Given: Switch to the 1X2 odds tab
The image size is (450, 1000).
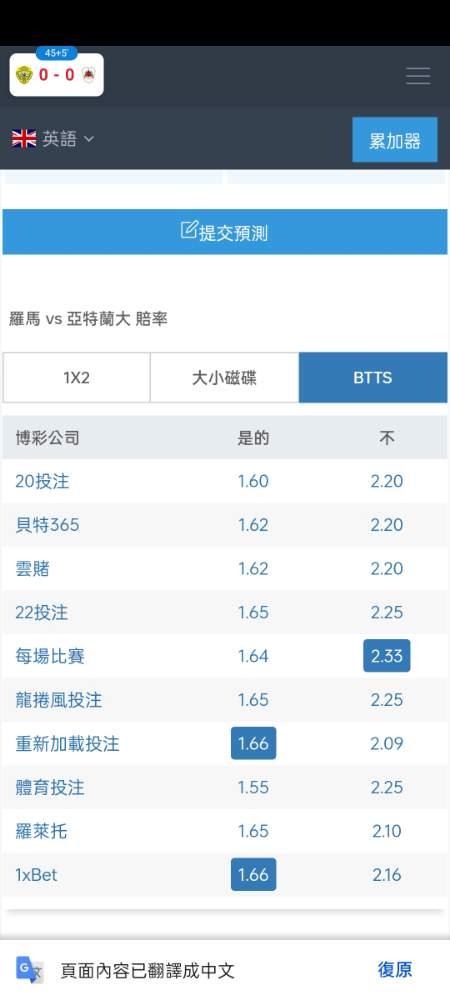Looking at the screenshot, I should coord(76,378).
